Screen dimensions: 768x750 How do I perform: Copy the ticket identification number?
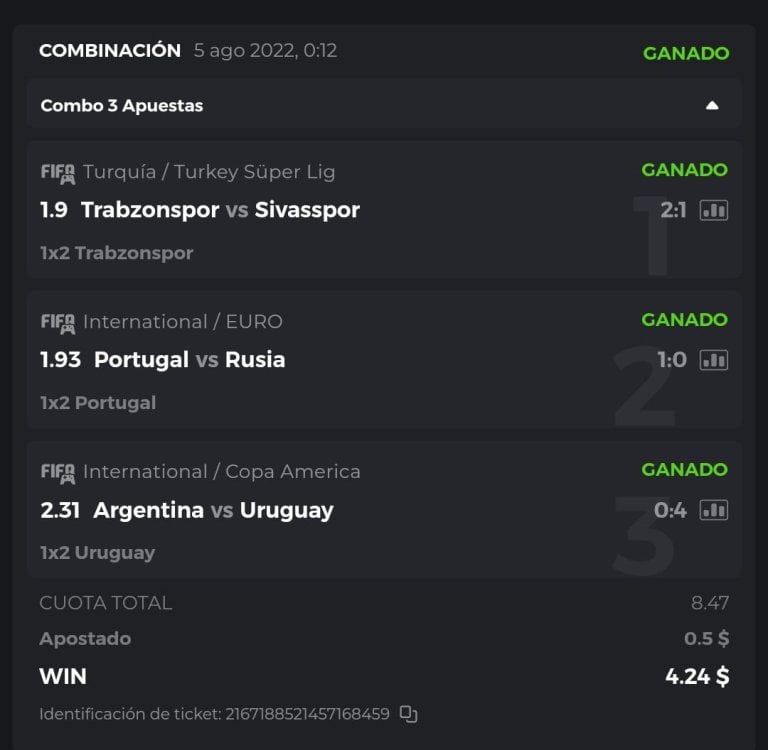tap(408, 714)
